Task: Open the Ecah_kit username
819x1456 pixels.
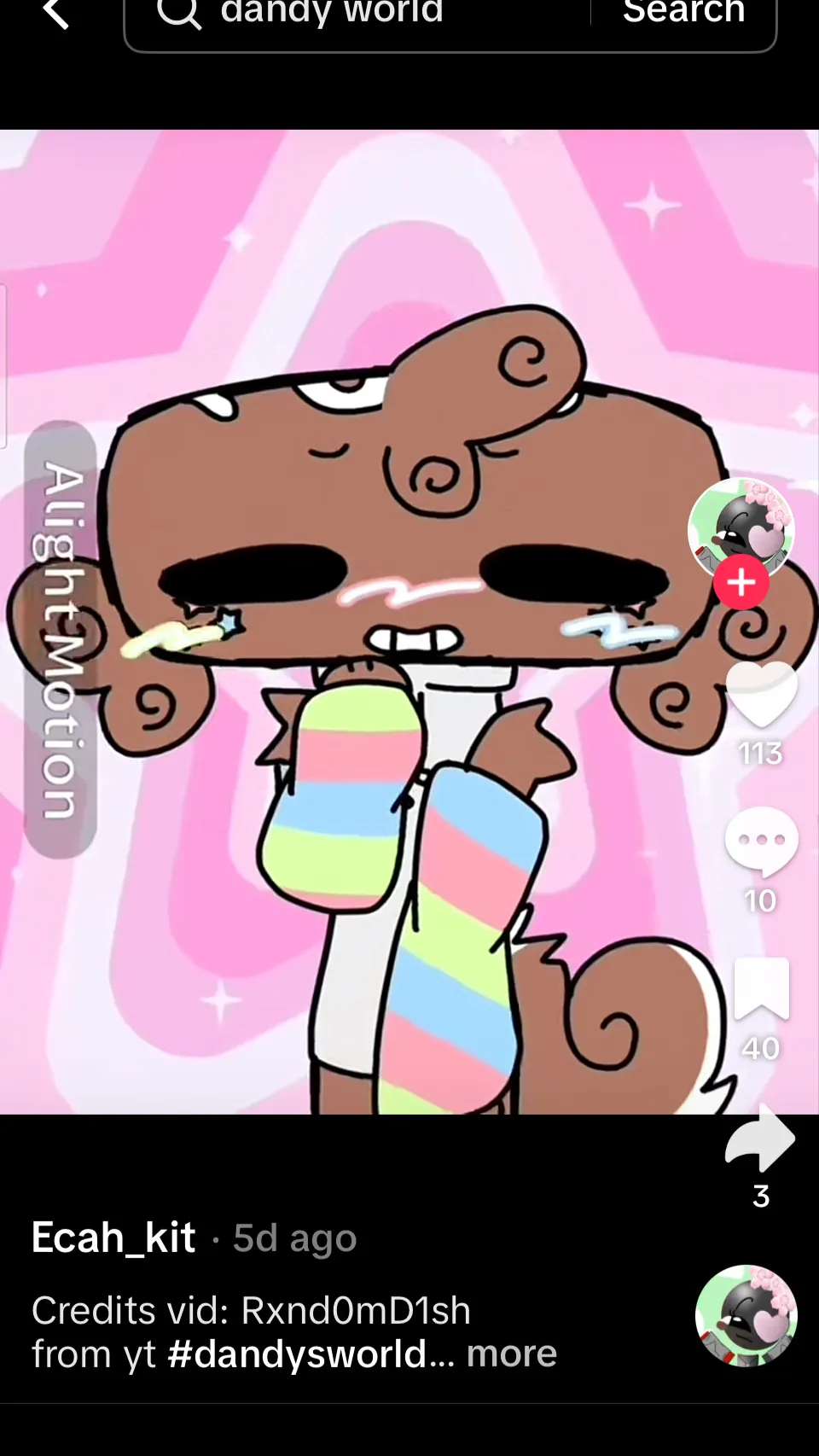Action: [x=113, y=1238]
